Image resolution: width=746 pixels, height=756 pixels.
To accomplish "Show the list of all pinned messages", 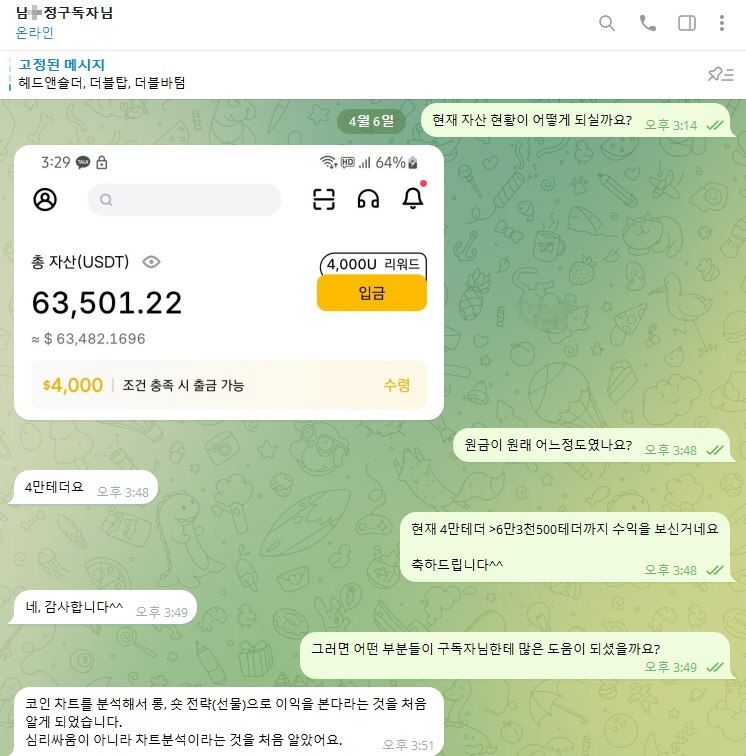I will (x=720, y=74).
